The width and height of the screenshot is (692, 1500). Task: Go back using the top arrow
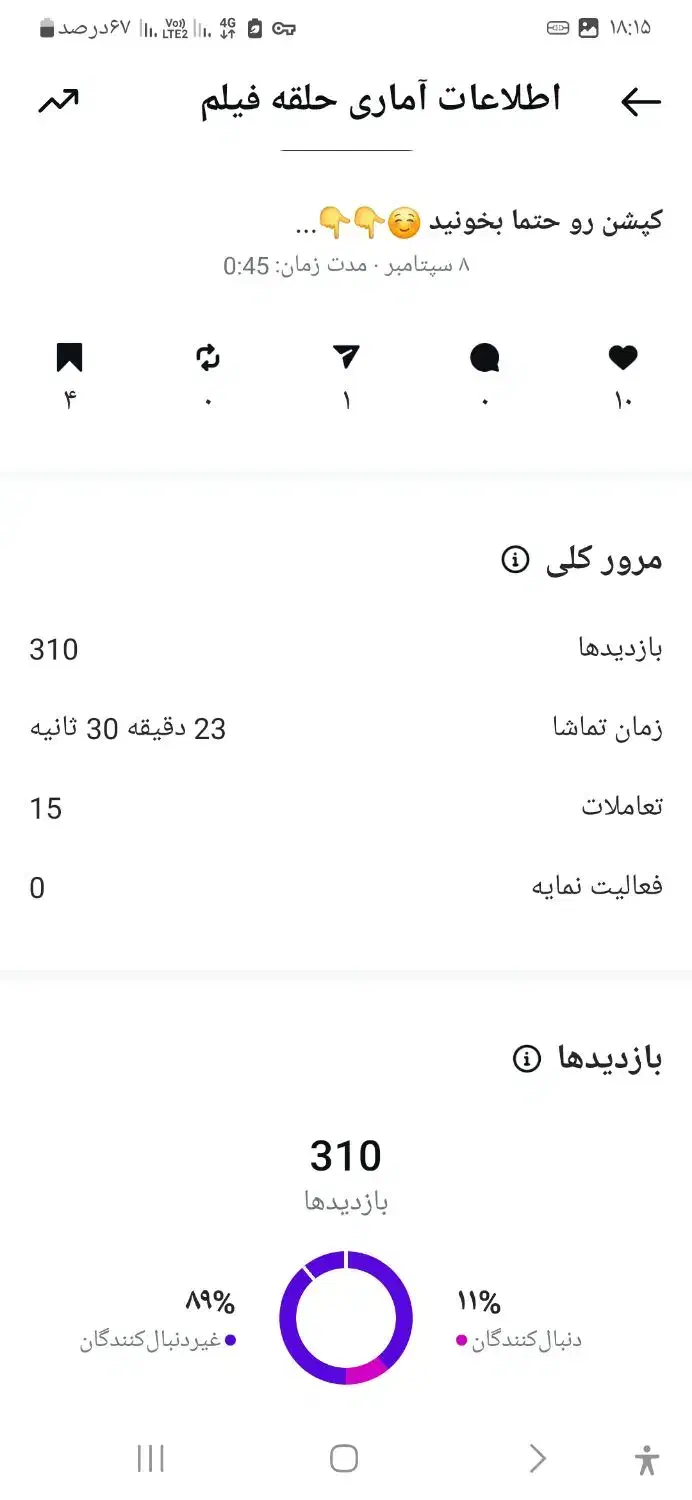tap(640, 101)
